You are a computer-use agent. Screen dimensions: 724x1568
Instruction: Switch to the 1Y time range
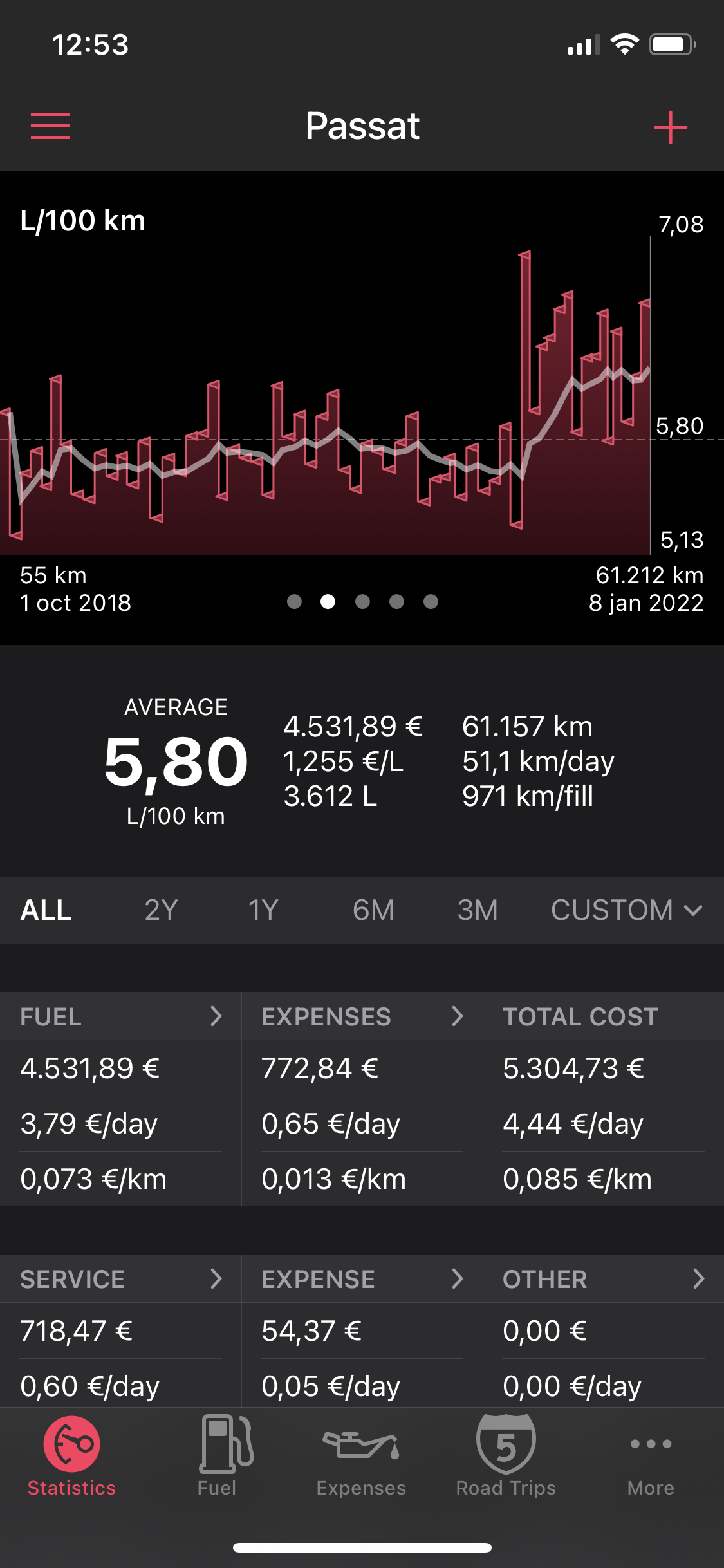263,910
